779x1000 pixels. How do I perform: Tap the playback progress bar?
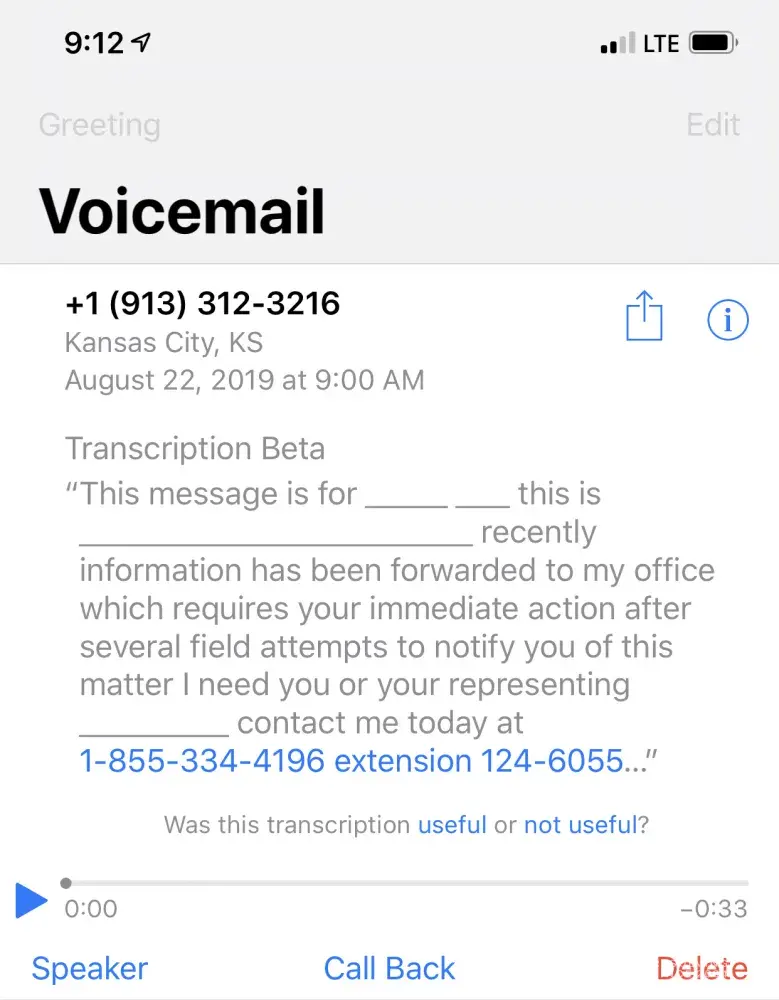[x=405, y=883]
